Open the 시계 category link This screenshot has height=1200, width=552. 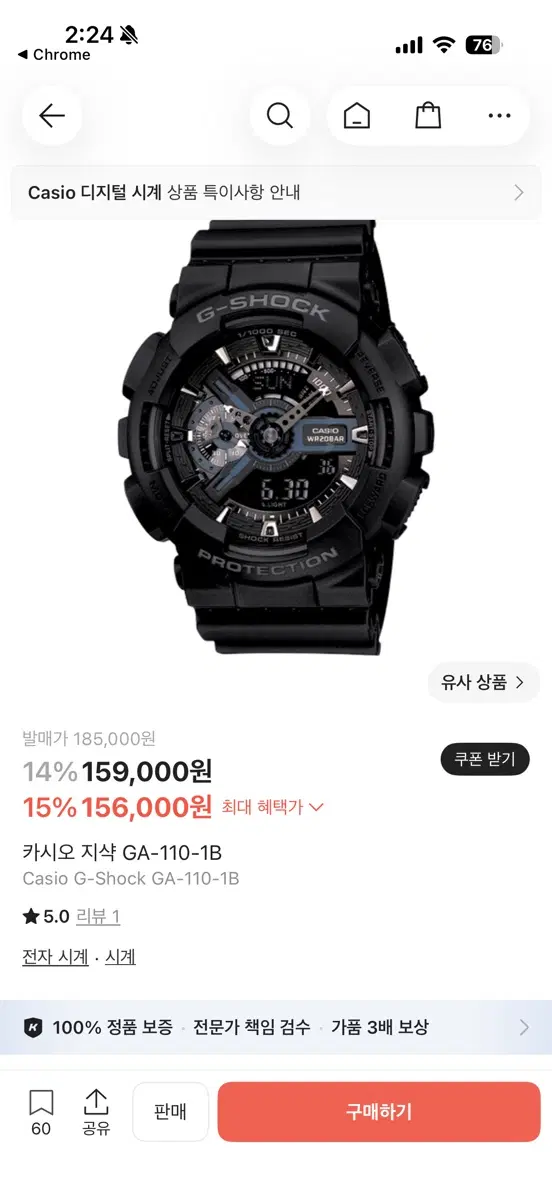pyautogui.click(x=120, y=957)
